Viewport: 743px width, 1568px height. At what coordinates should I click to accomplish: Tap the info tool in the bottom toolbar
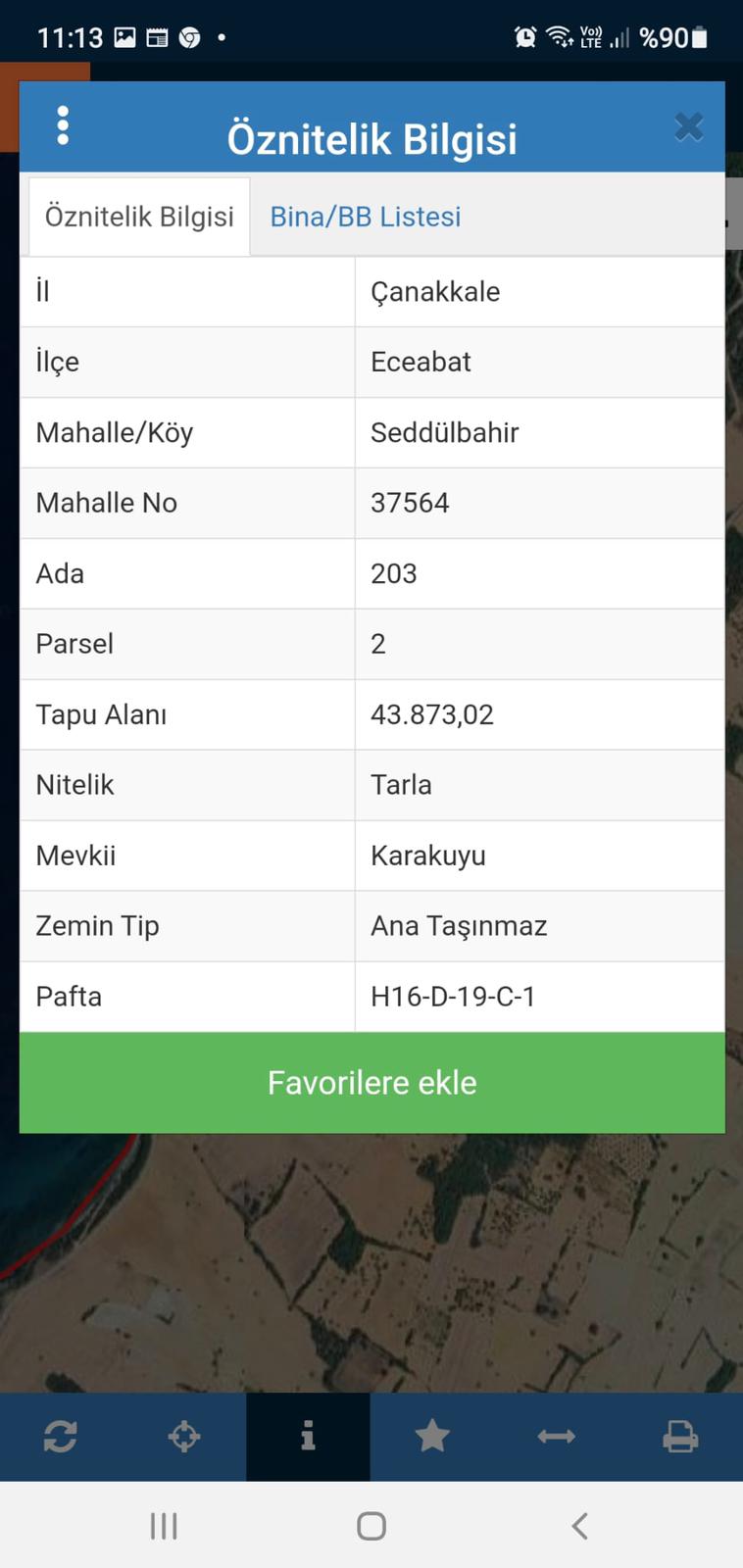(x=308, y=1437)
